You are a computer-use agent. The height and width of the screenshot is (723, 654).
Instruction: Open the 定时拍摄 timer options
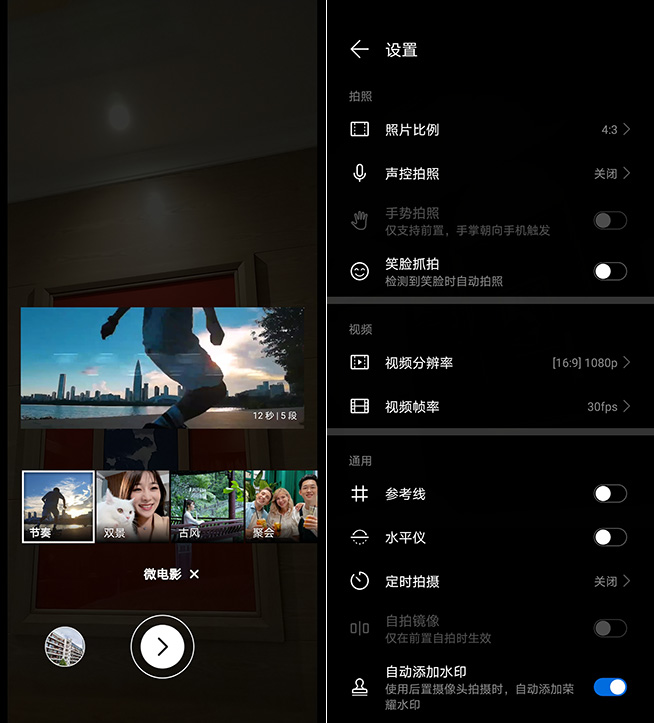point(490,581)
